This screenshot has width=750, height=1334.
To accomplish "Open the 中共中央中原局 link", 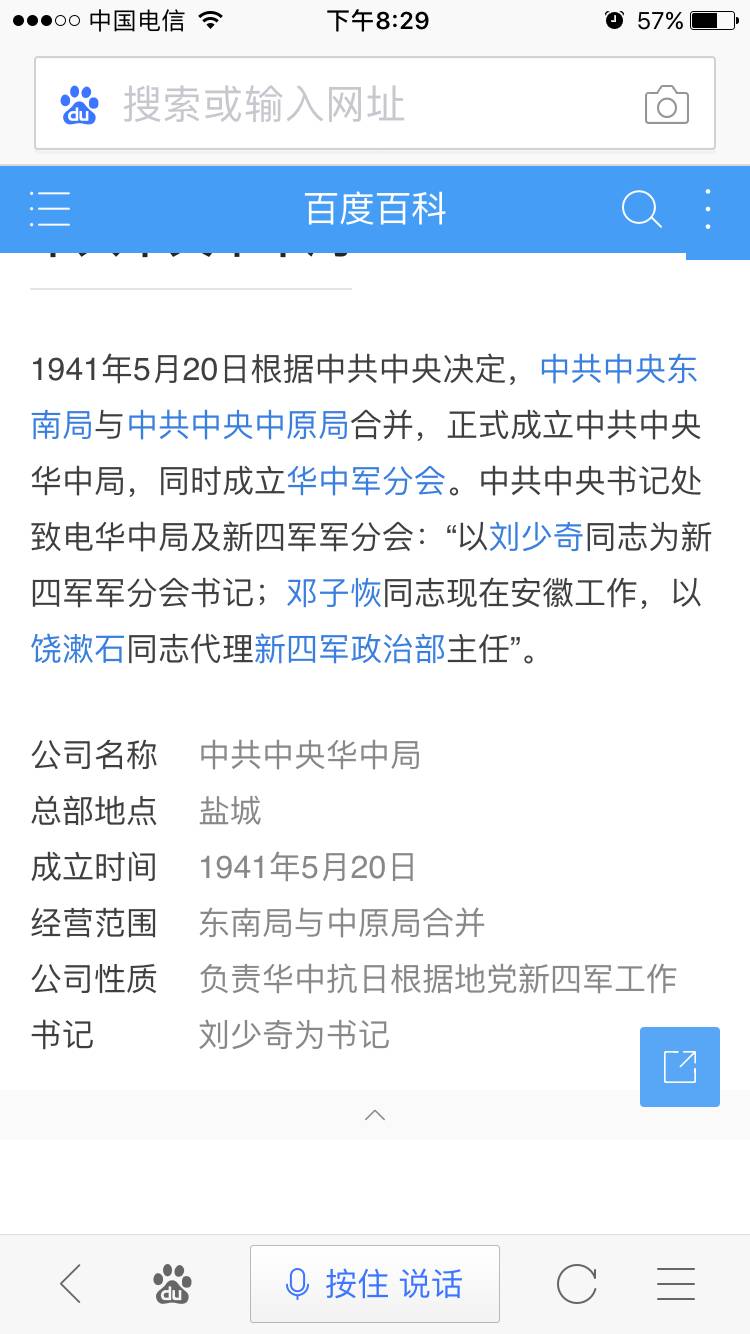I will coord(238,426).
